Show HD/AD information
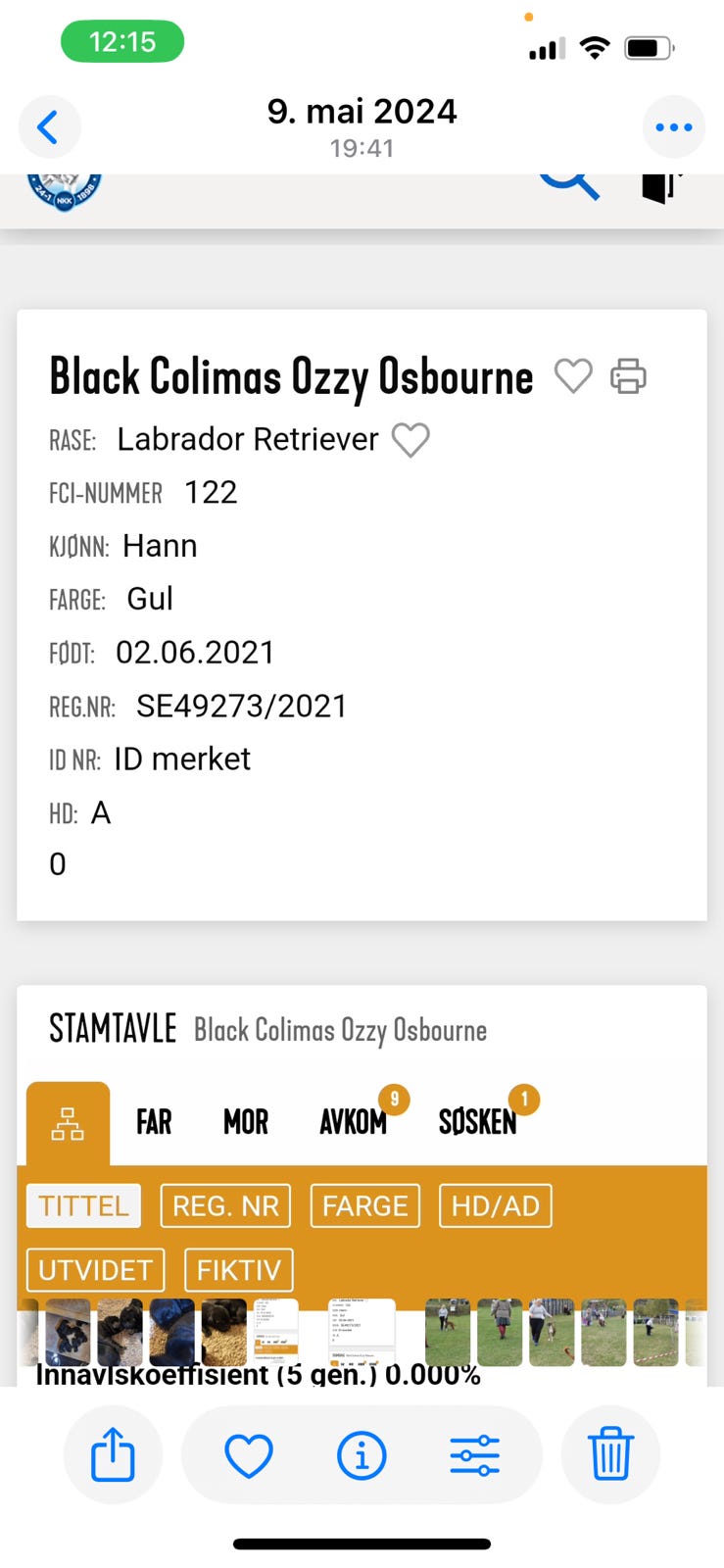This screenshot has width=724, height=1568. click(495, 1205)
